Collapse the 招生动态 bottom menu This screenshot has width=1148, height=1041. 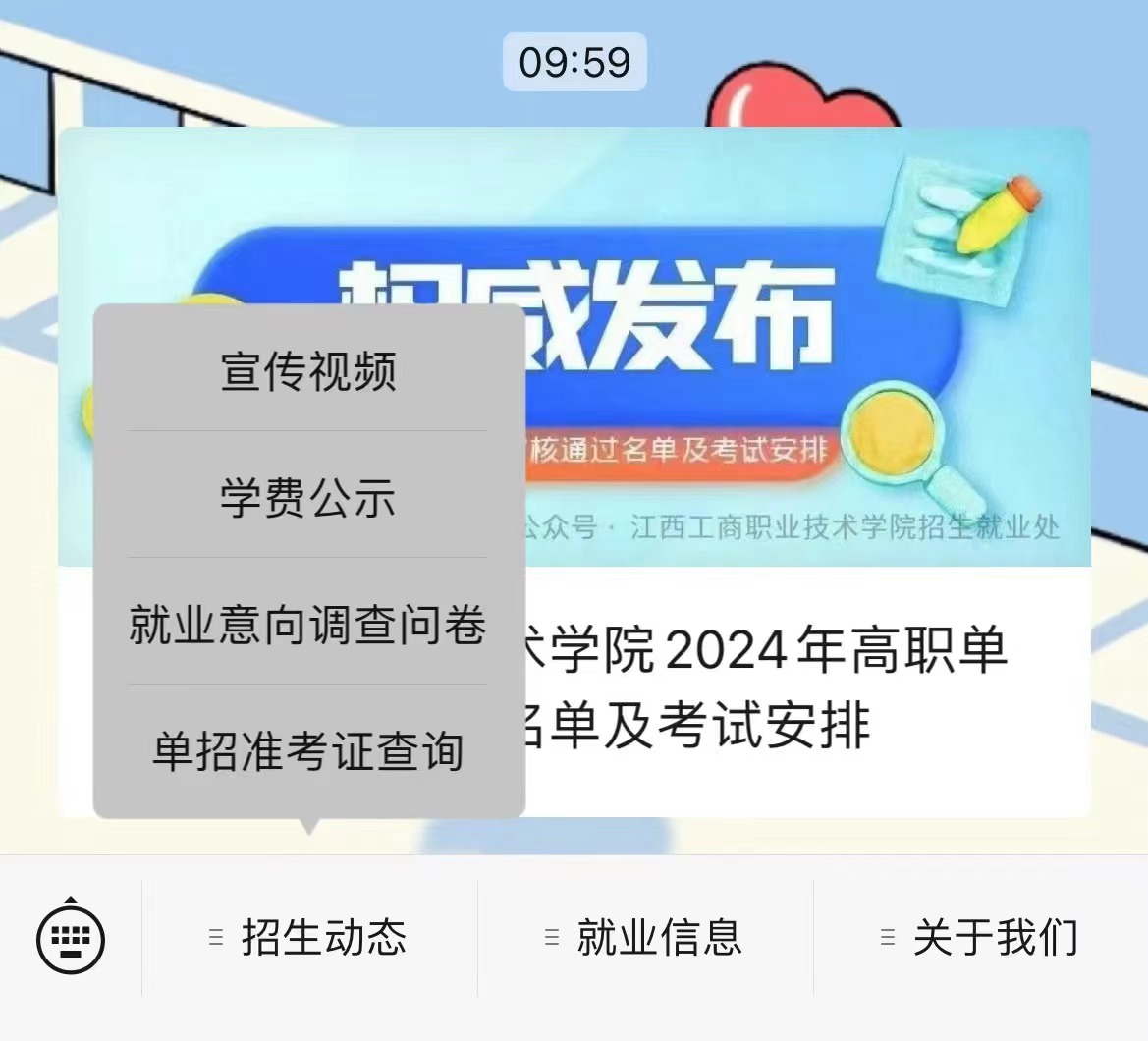coord(310,938)
